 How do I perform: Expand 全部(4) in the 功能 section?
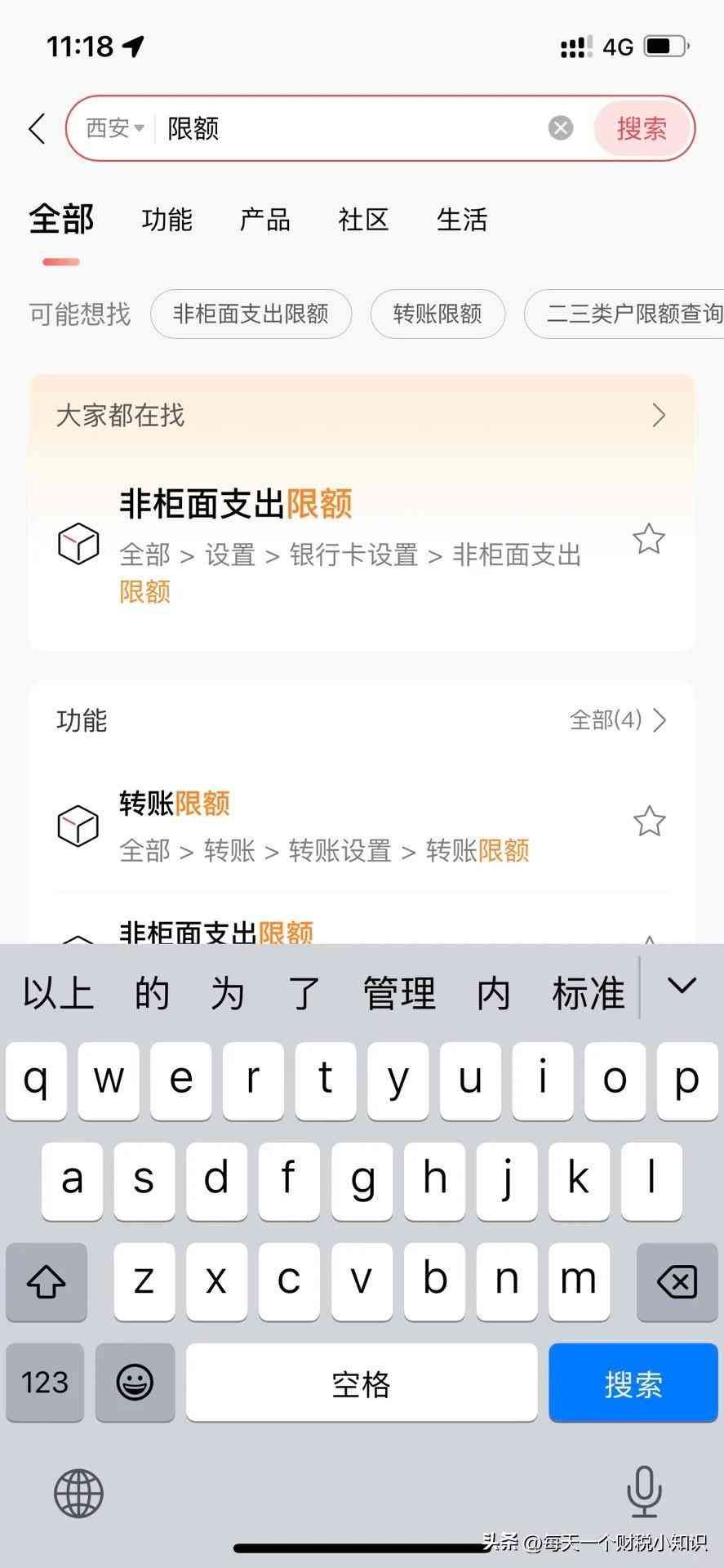(616, 720)
